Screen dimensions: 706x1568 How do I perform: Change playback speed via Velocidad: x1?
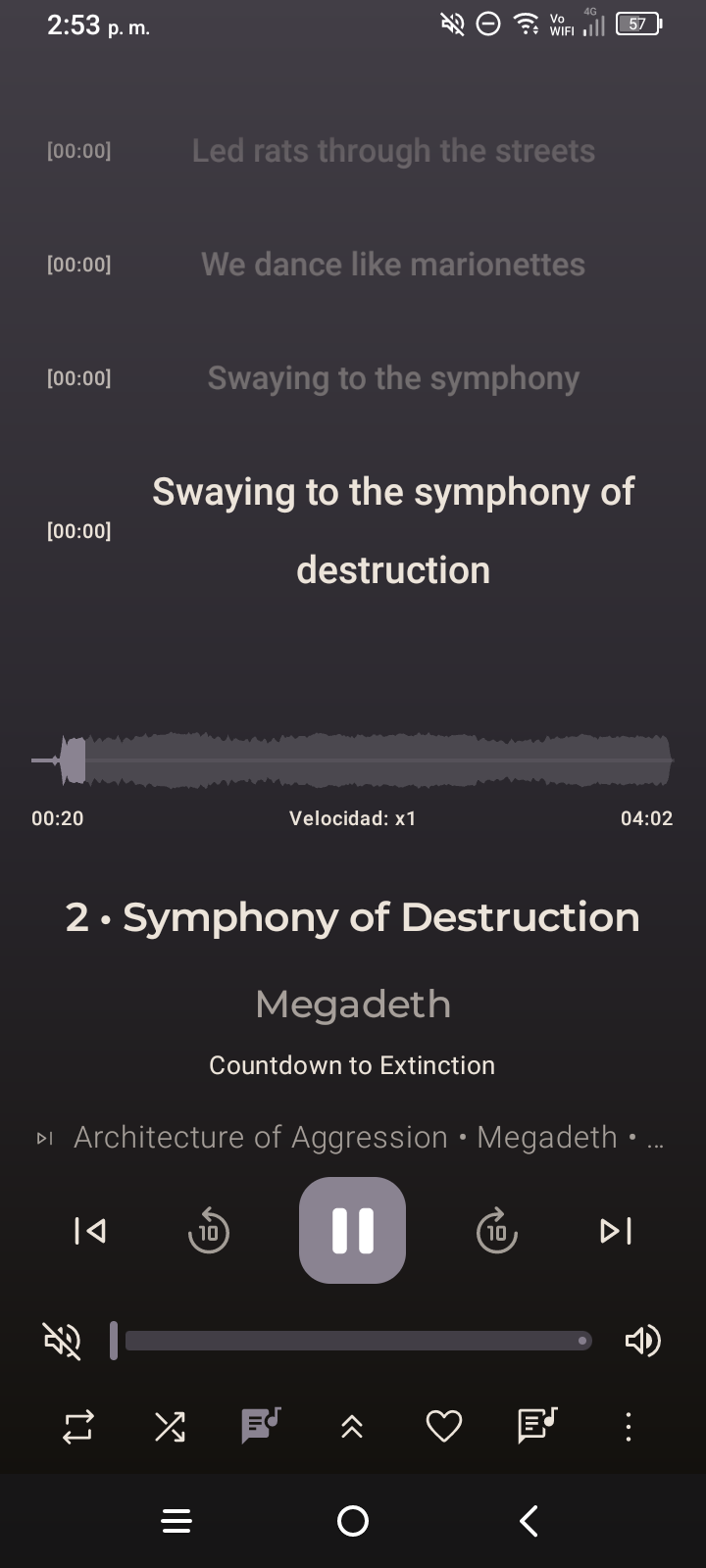click(352, 818)
